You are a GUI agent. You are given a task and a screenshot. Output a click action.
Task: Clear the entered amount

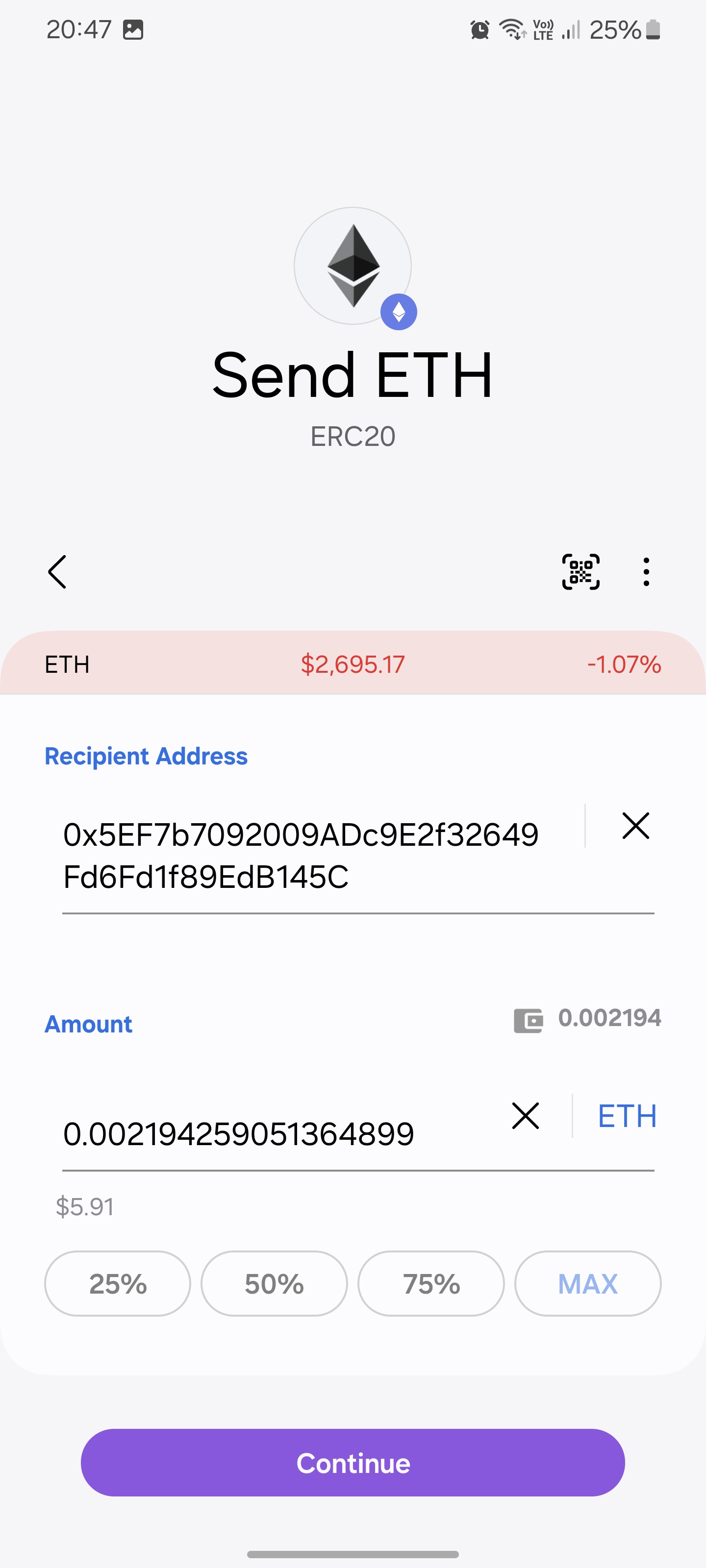(525, 1116)
